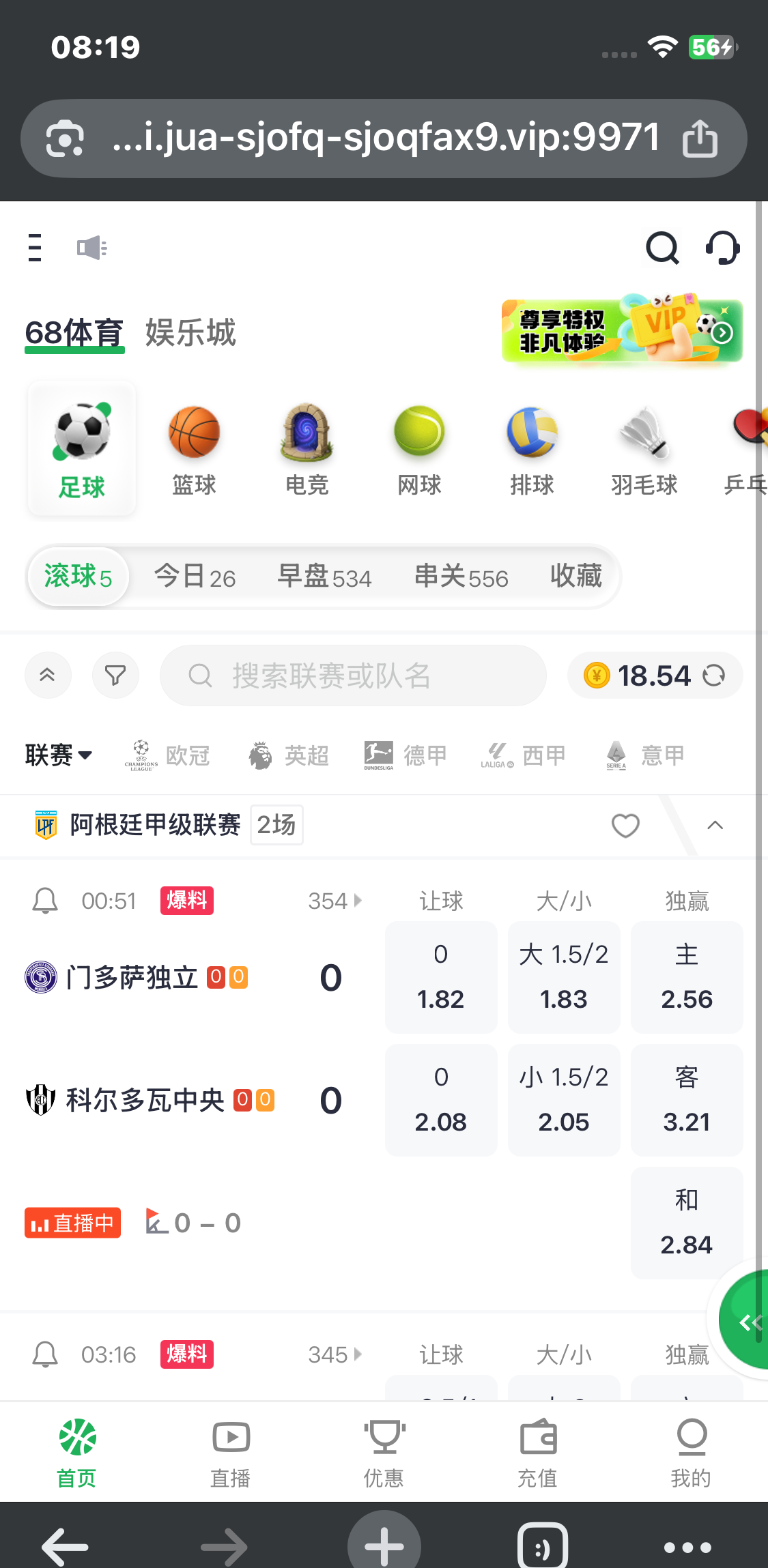Filter by 英超 league
The image size is (768, 1568).
click(x=289, y=755)
